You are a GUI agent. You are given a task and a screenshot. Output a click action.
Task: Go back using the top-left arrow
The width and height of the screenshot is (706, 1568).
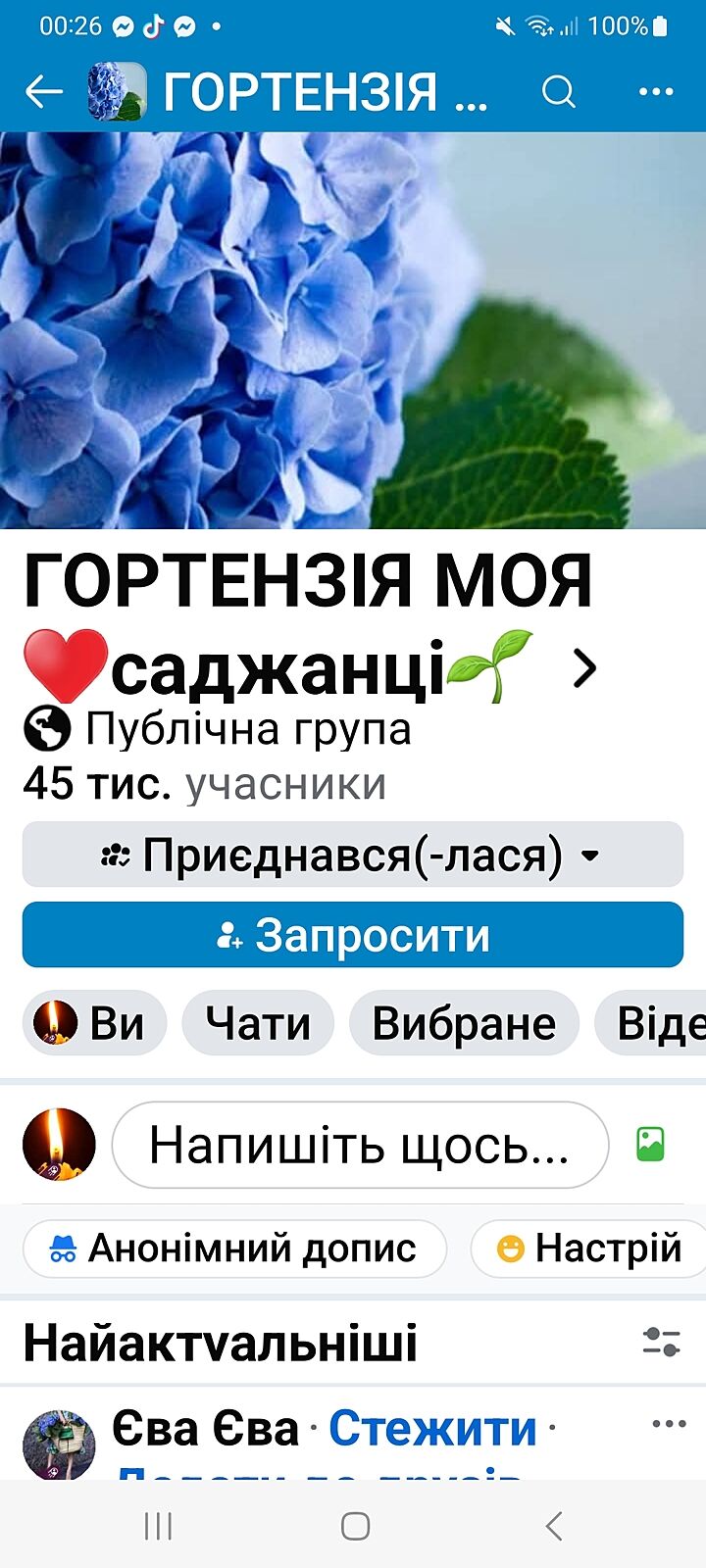coord(43,93)
